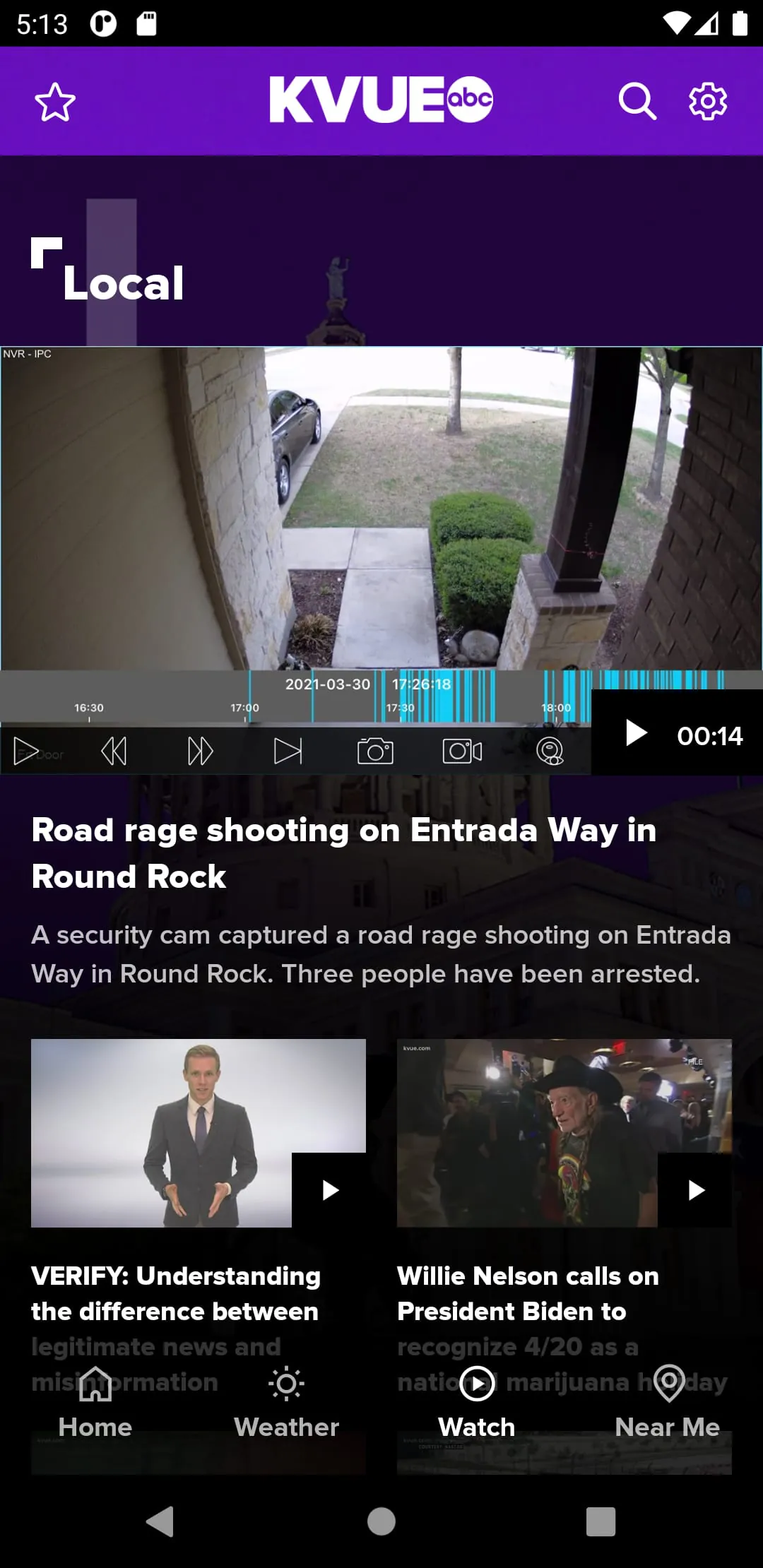
Task: Select the Home navigation item
Action: click(95, 1402)
